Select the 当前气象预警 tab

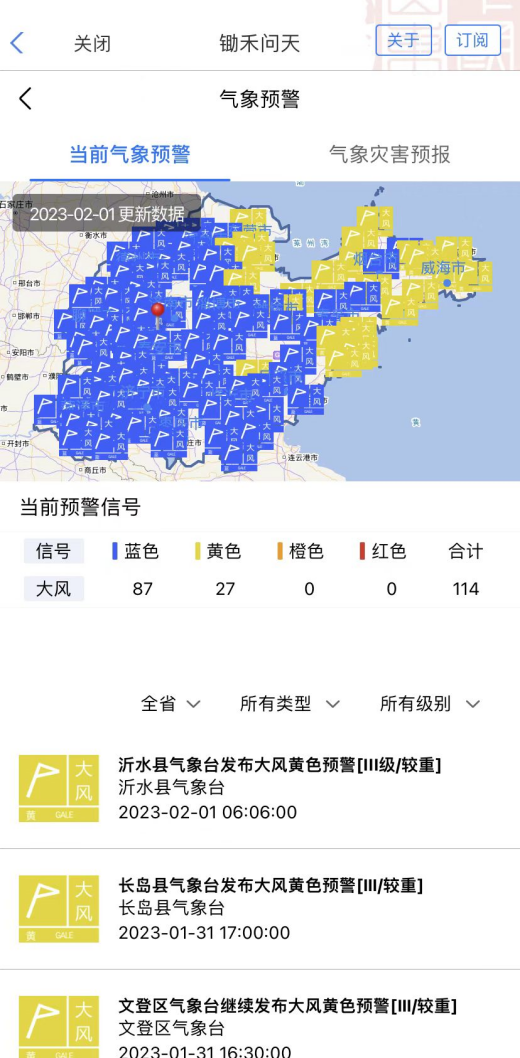(x=130, y=155)
